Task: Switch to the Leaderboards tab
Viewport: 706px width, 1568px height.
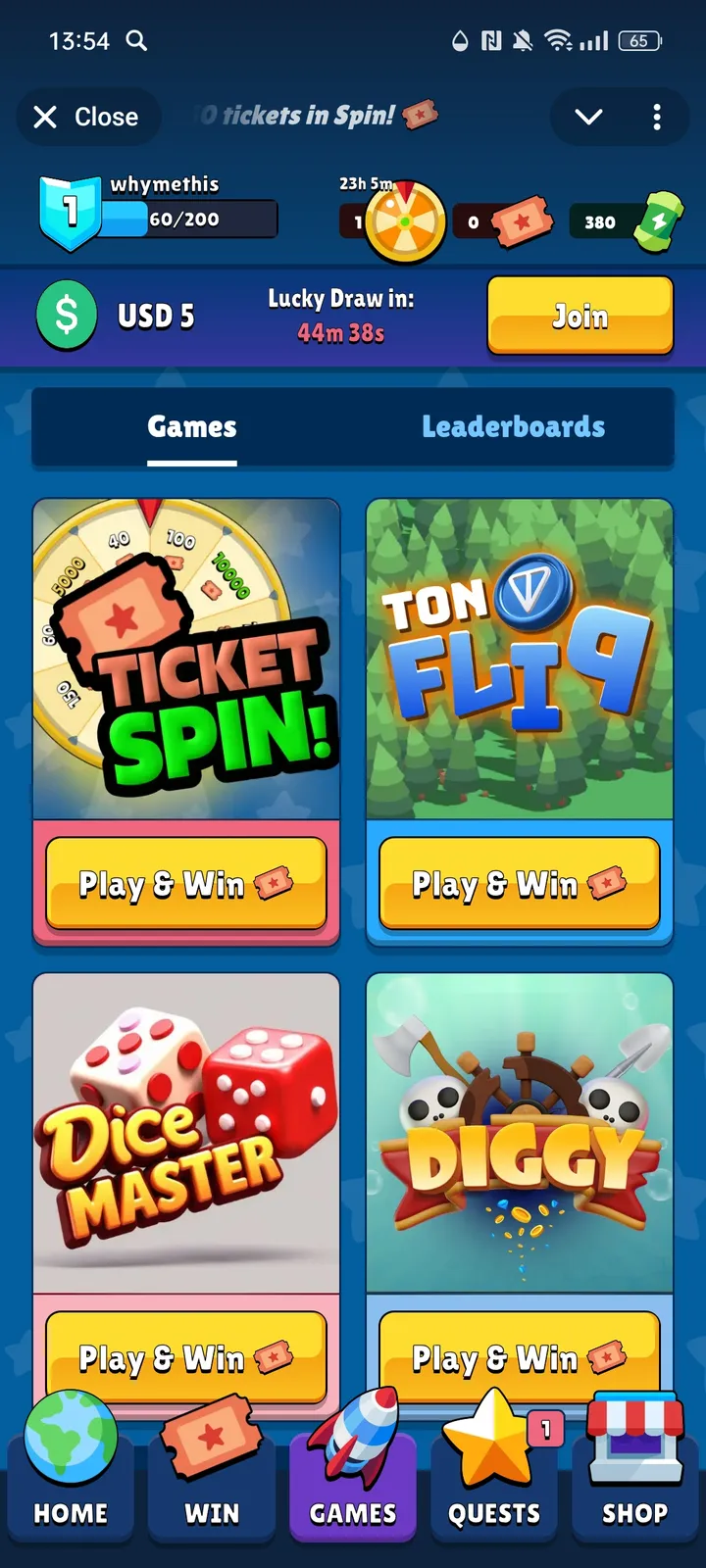Action: [x=513, y=427]
